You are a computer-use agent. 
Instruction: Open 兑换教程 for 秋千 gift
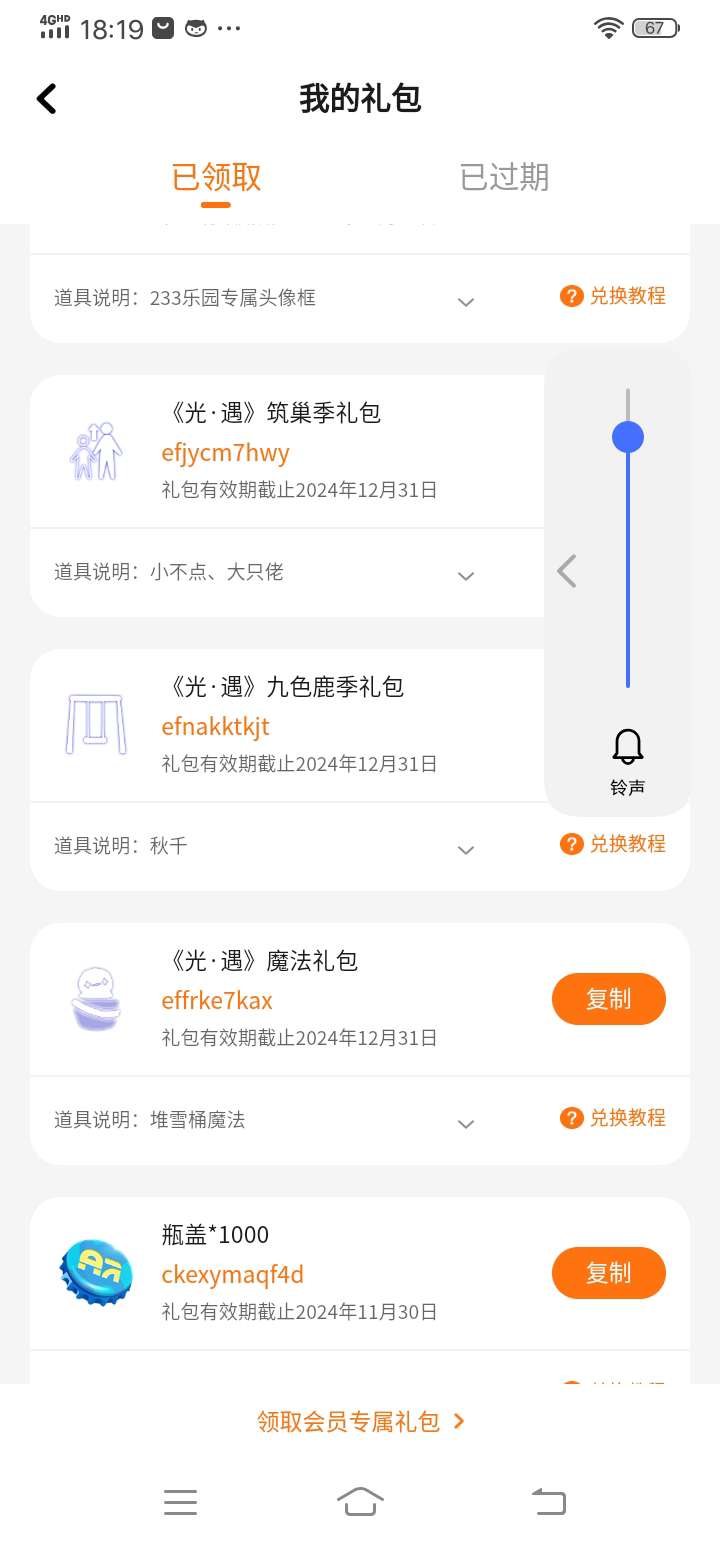[613, 844]
